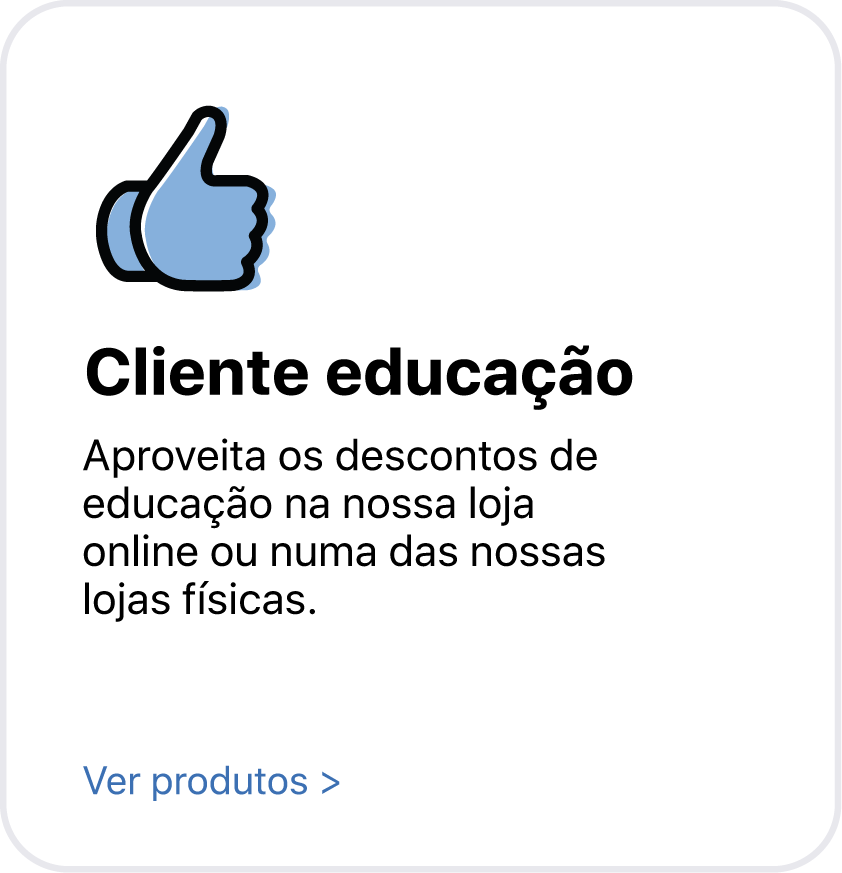Open the Ver produtos link
This screenshot has height=873, width=842.
pos(211,781)
